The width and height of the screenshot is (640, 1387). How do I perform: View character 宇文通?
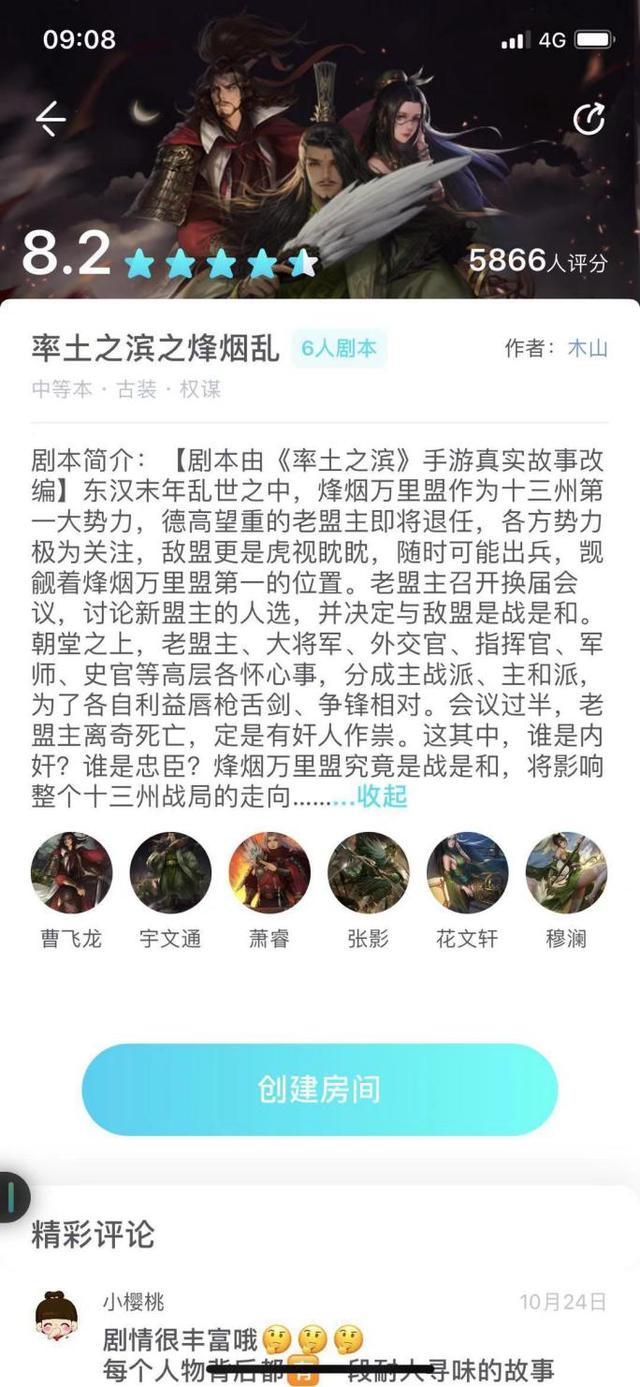click(170, 873)
